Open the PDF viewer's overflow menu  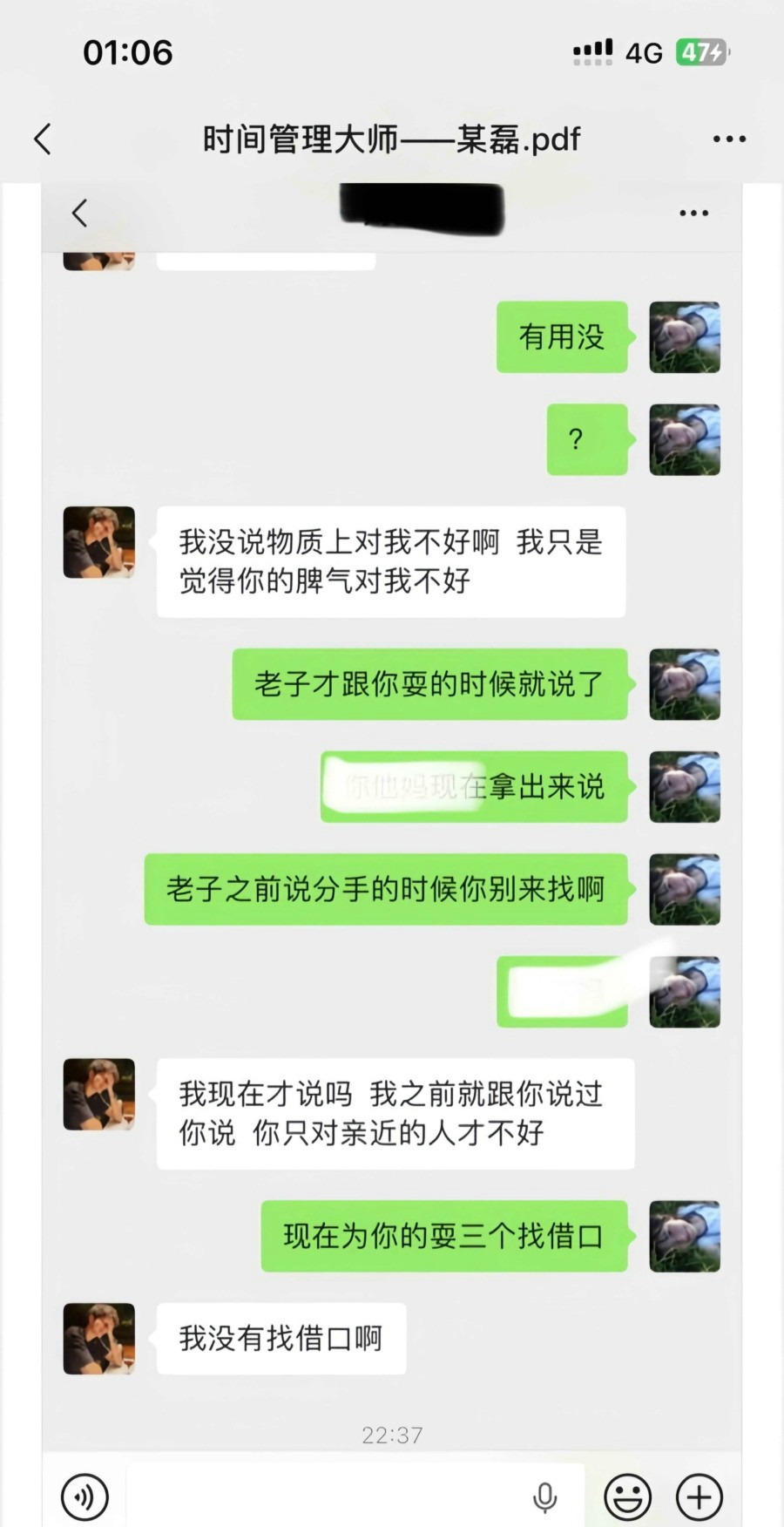[x=728, y=139]
